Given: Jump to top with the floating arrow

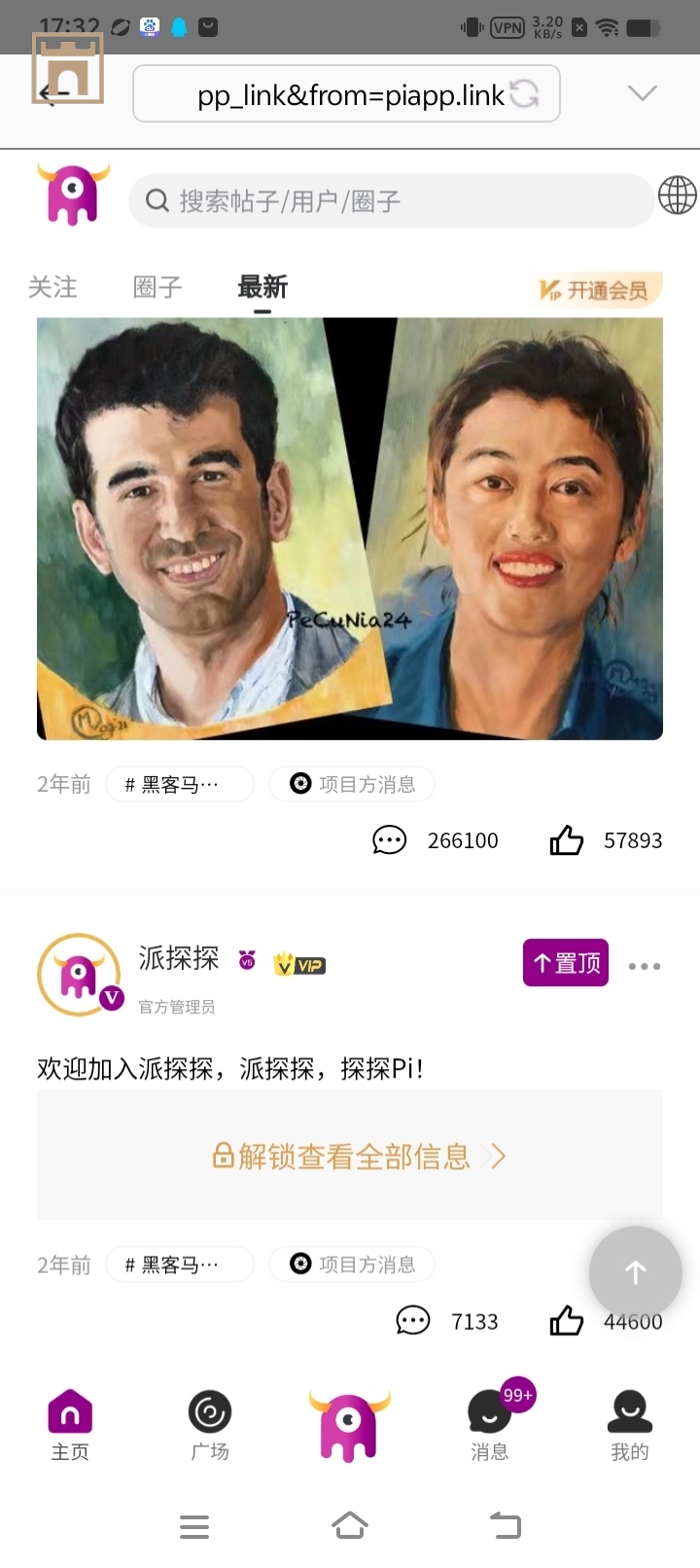Looking at the screenshot, I should pyautogui.click(x=635, y=1271).
